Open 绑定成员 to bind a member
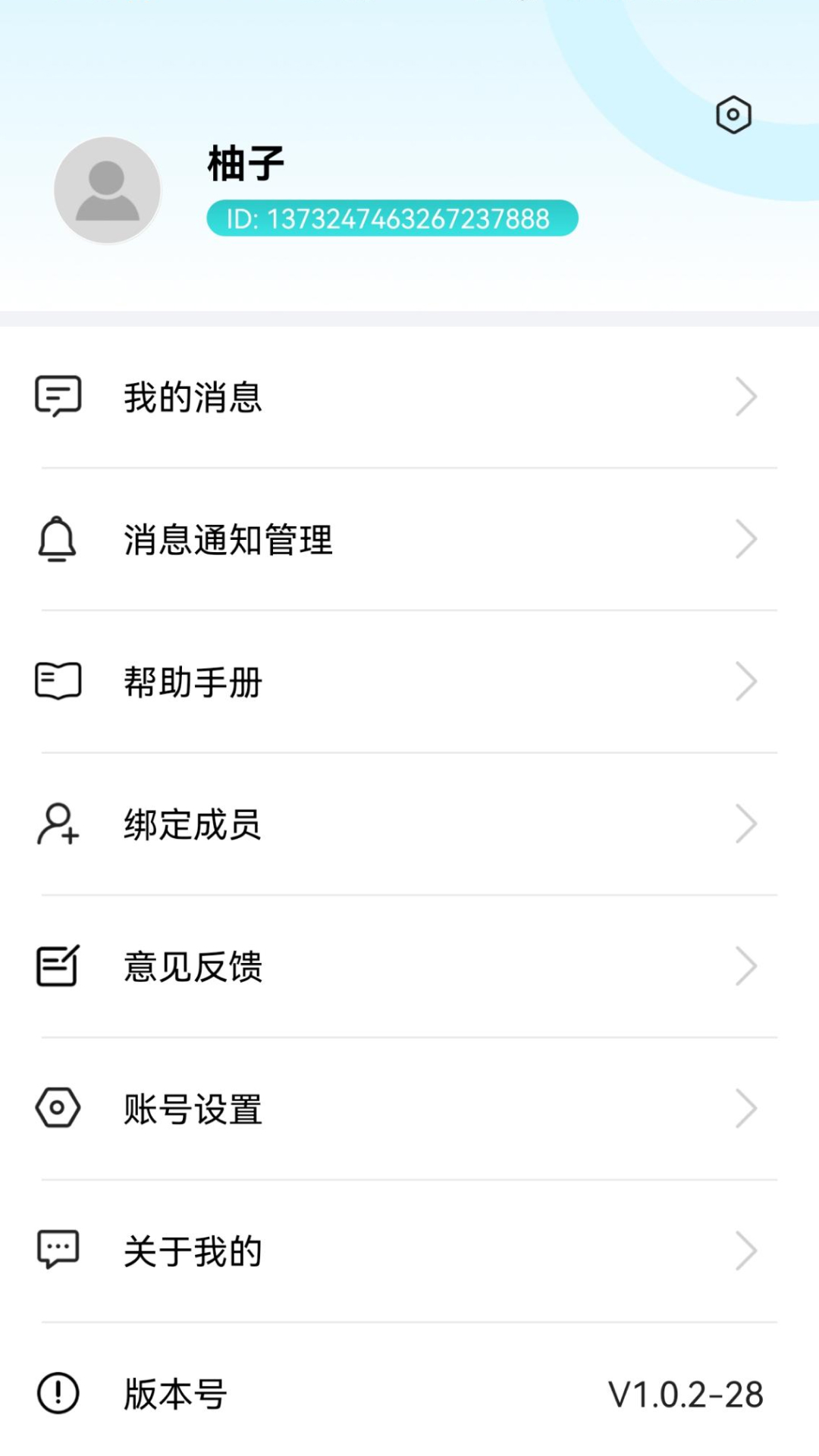This screenshot has height=1456, width=819. [193, 824]
